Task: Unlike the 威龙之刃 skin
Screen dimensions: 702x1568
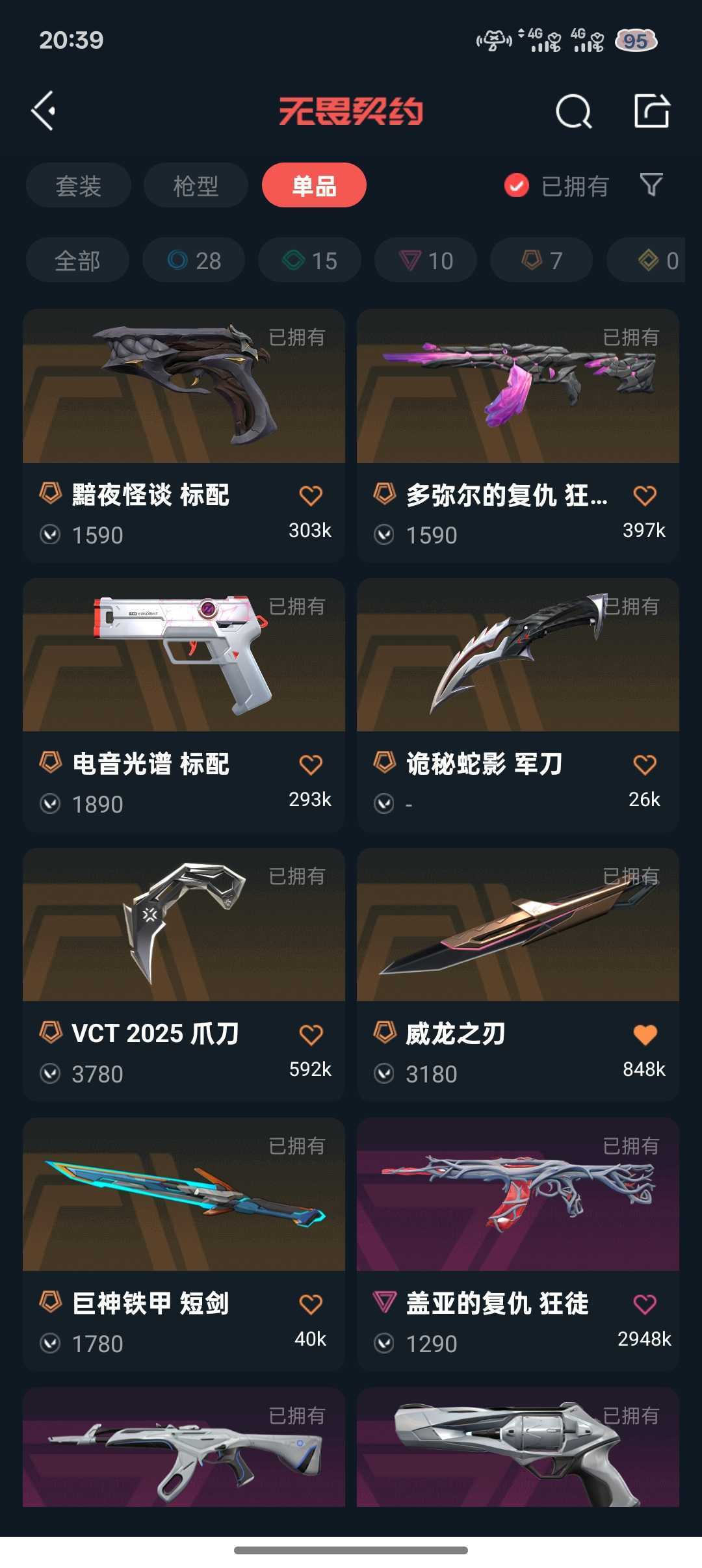Action: tap(645, 1034)
